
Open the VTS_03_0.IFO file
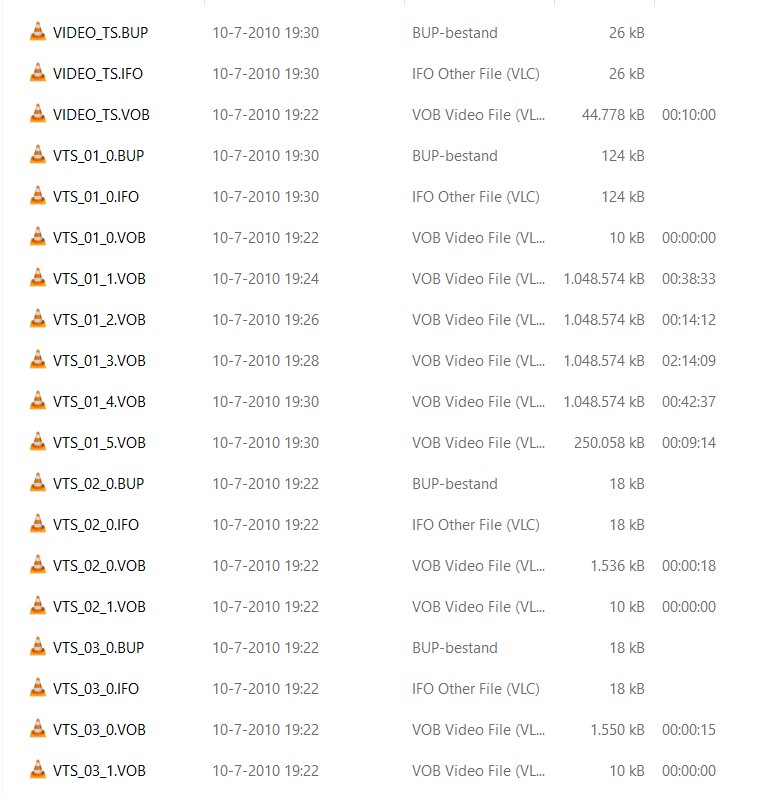pos(96,689)
